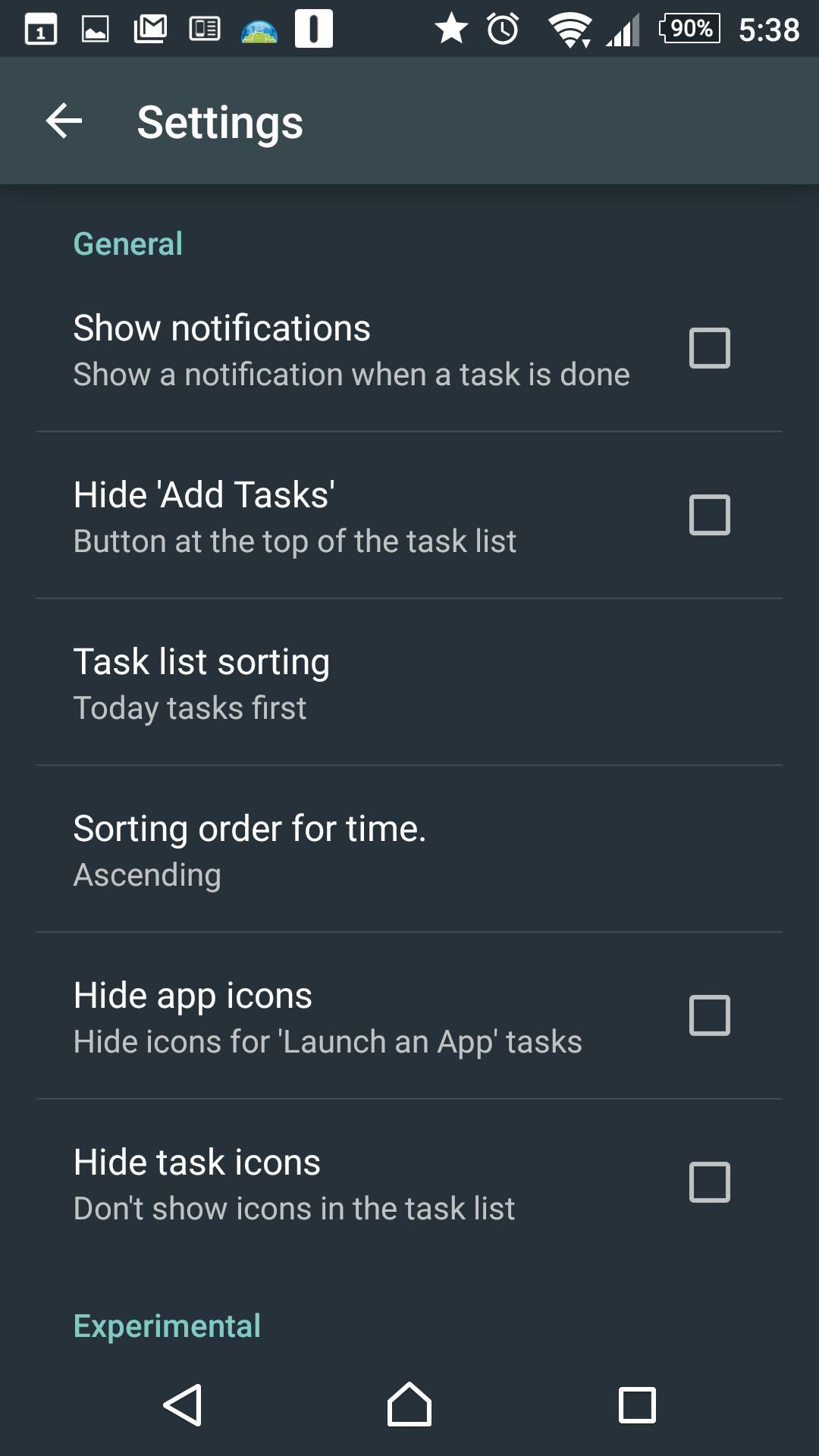Viewport: 819px width, 1456px height.
Task: Tick the Hide app icons checkbox
Action: pos(709,1015)
